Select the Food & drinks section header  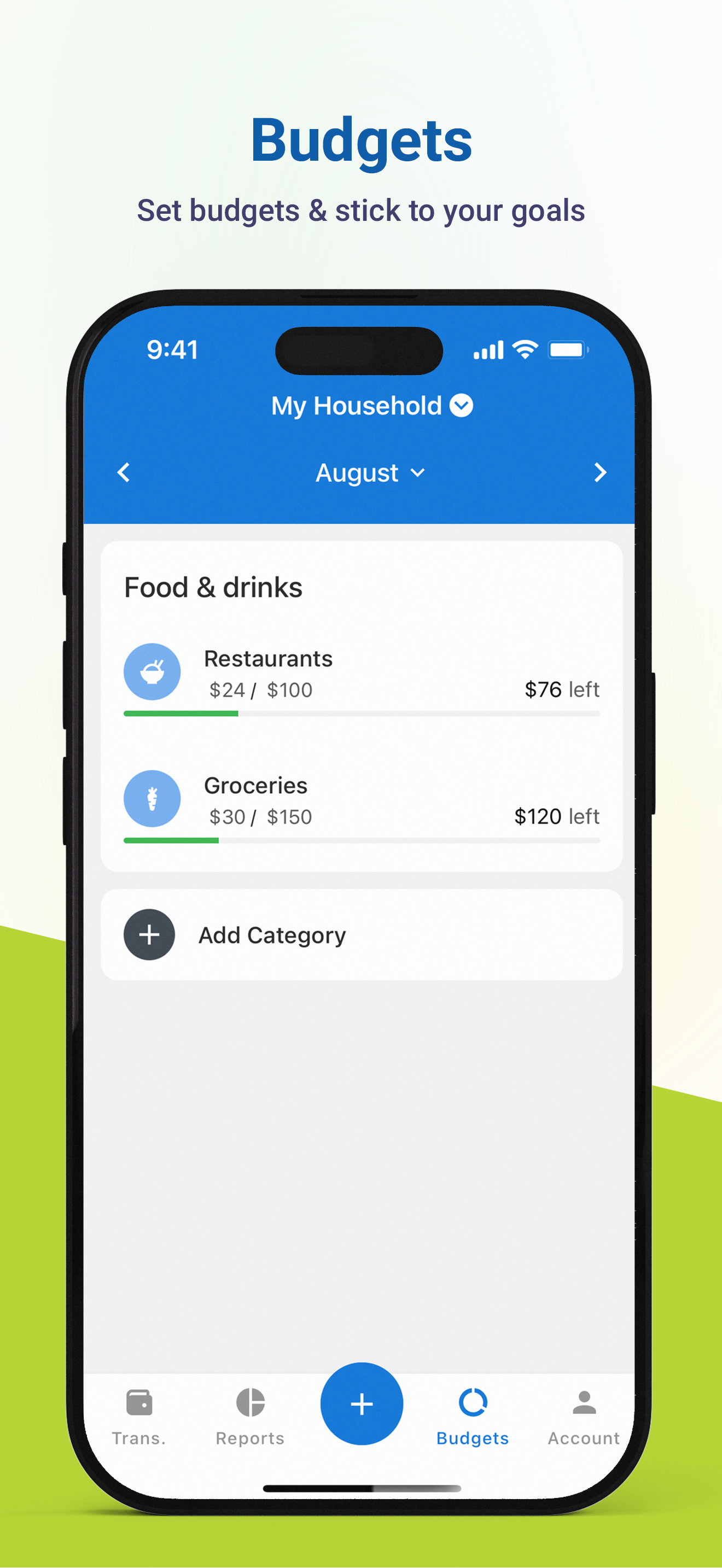213,586
